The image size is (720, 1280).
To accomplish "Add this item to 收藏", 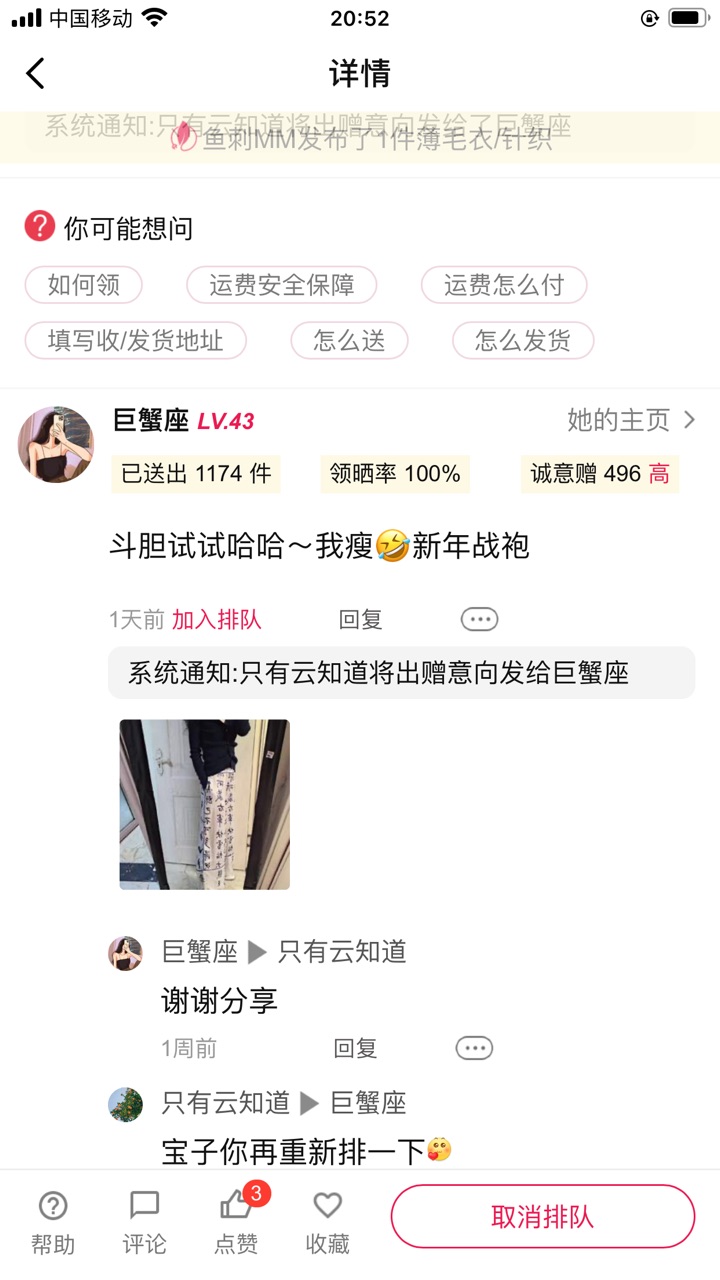I will click(x=327, y=1221).
